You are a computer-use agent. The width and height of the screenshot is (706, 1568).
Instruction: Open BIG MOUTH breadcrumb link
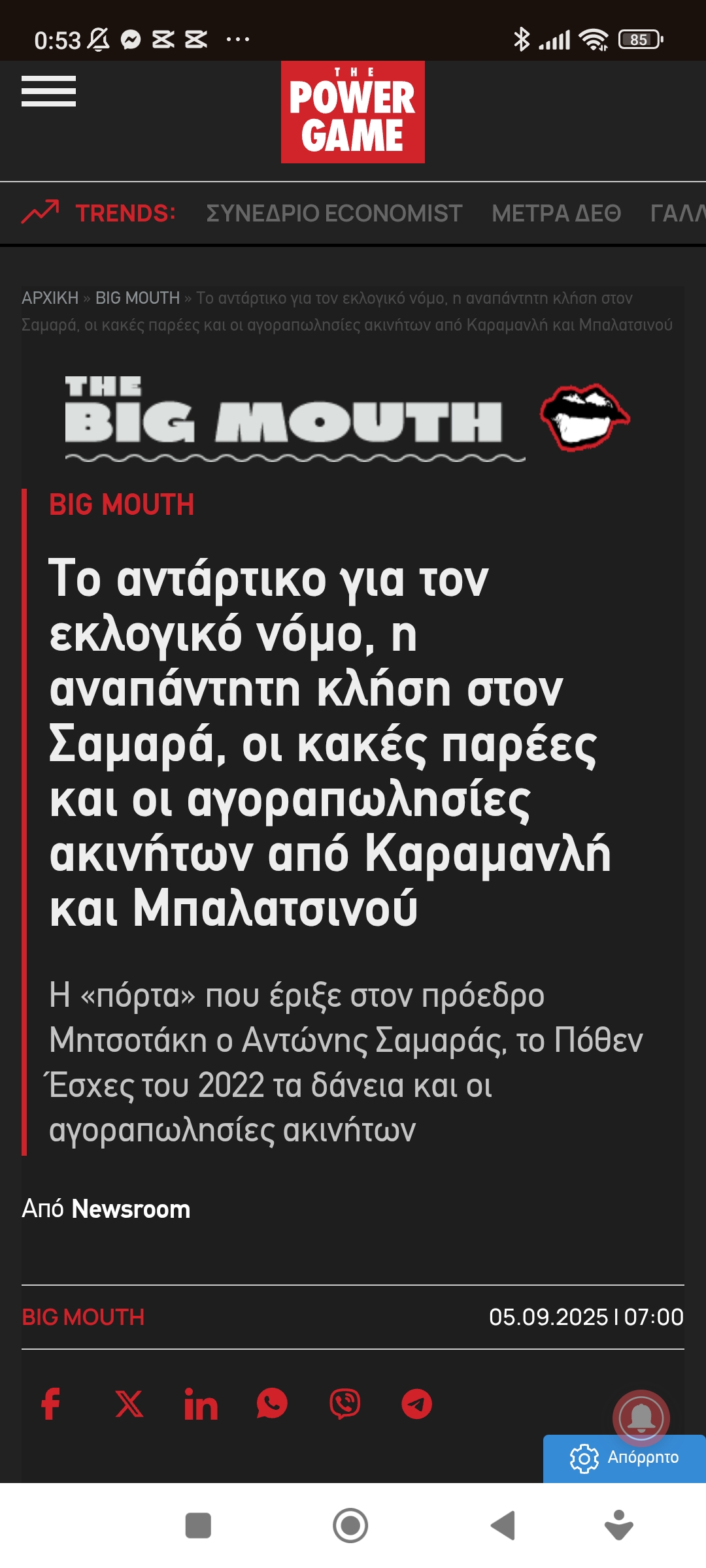coord(137,298)
